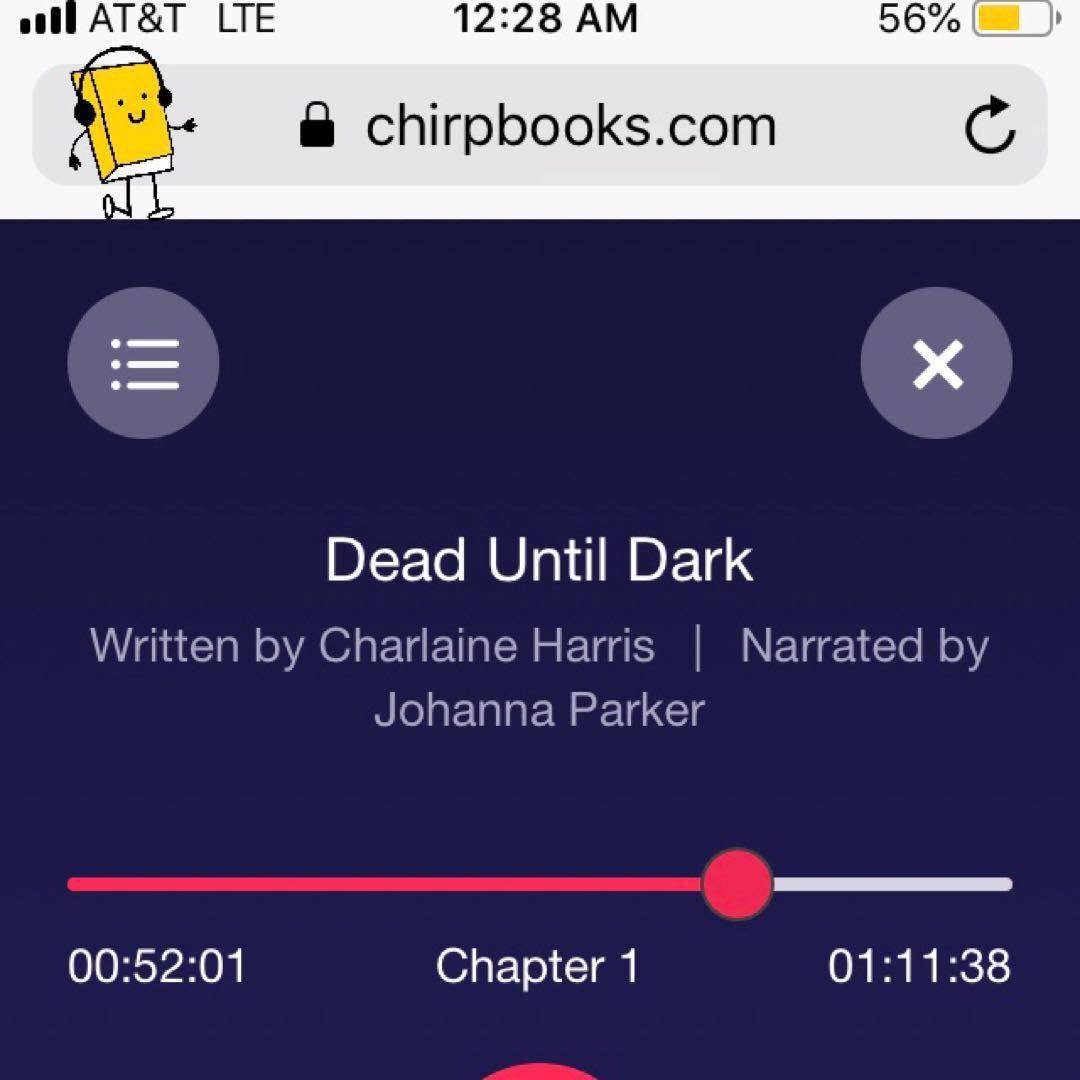Close the audiobook player
1080x1080 pixels.
937,363
